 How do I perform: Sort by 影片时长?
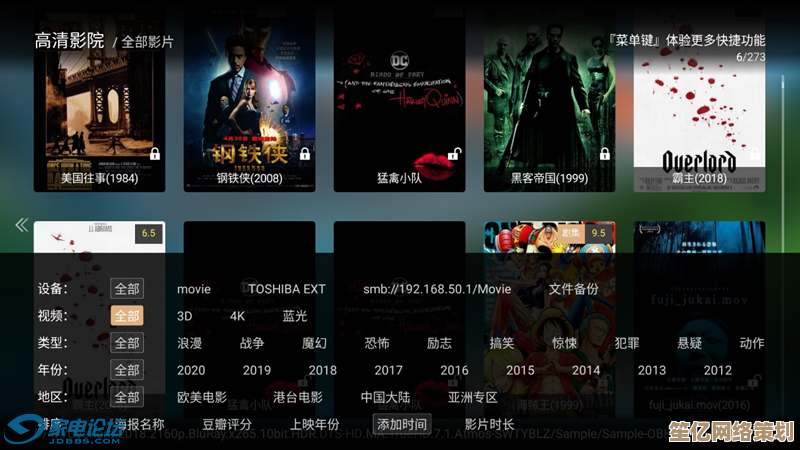click(x=490, y=424)
